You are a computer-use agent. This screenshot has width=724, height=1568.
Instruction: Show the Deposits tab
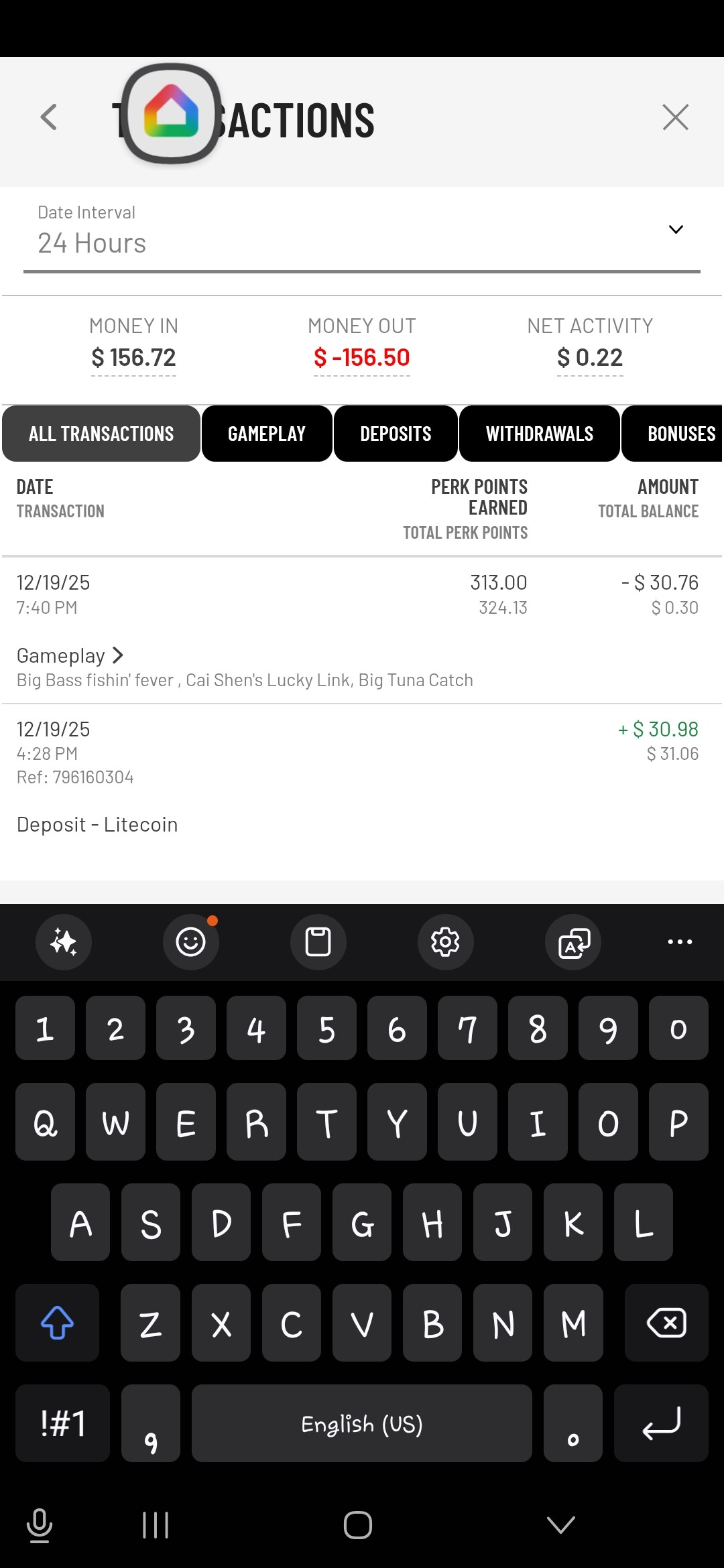pyautogui.click(x=396, y=434)
